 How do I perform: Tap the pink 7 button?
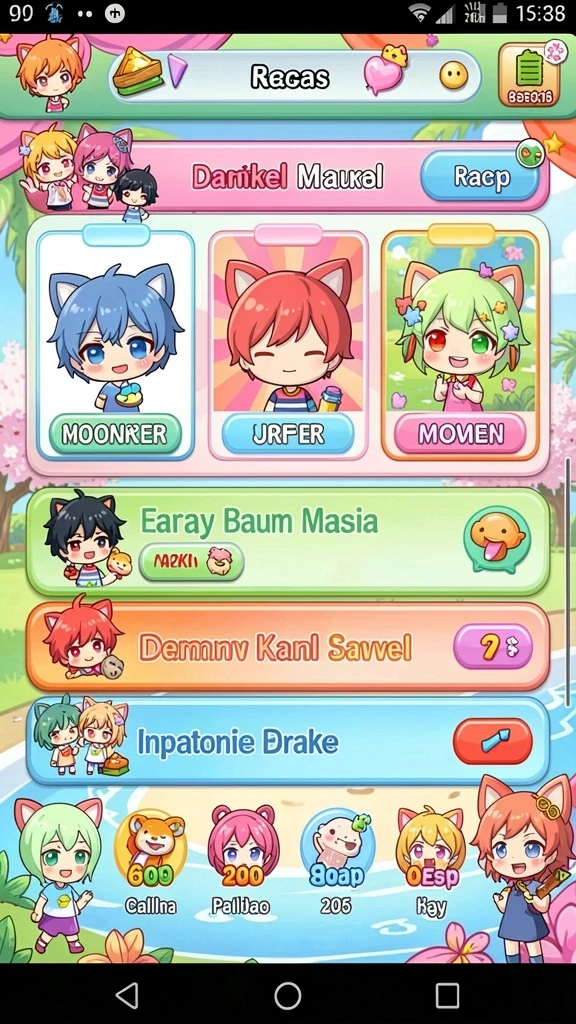493,647
